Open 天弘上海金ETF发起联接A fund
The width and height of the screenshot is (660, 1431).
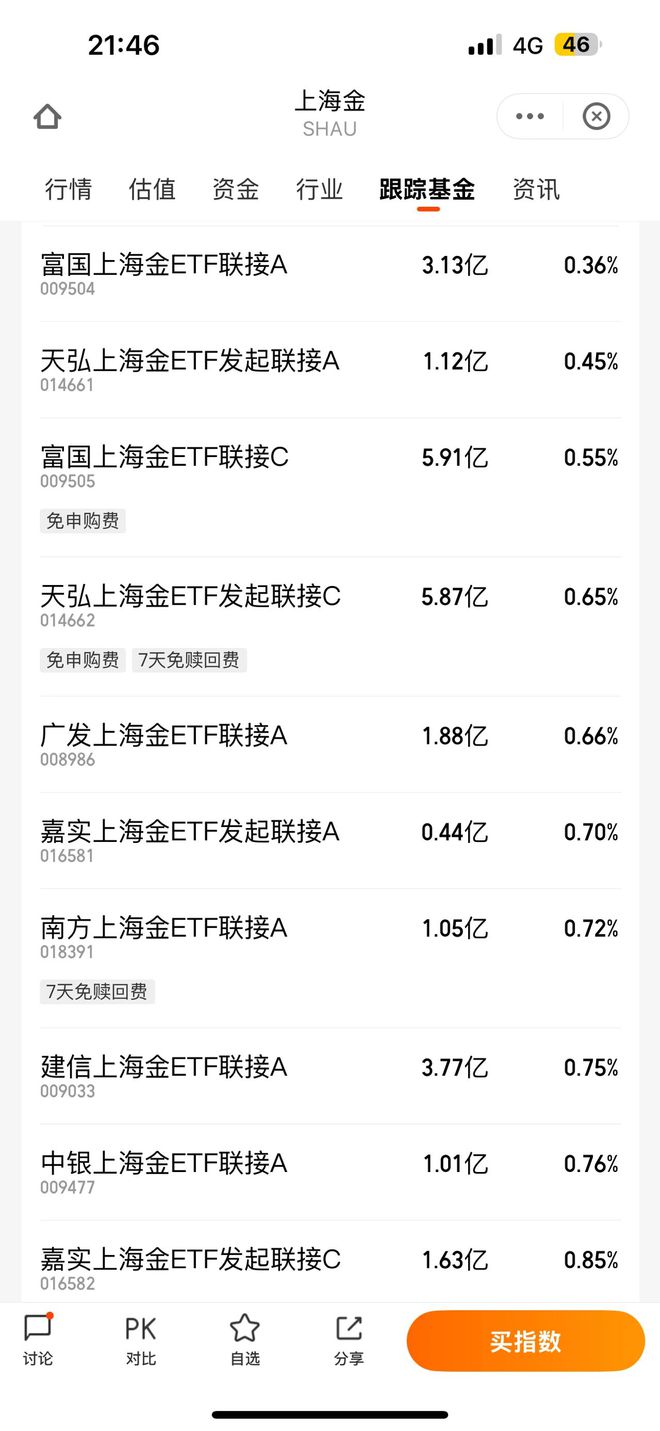click(x=330, y=370)
